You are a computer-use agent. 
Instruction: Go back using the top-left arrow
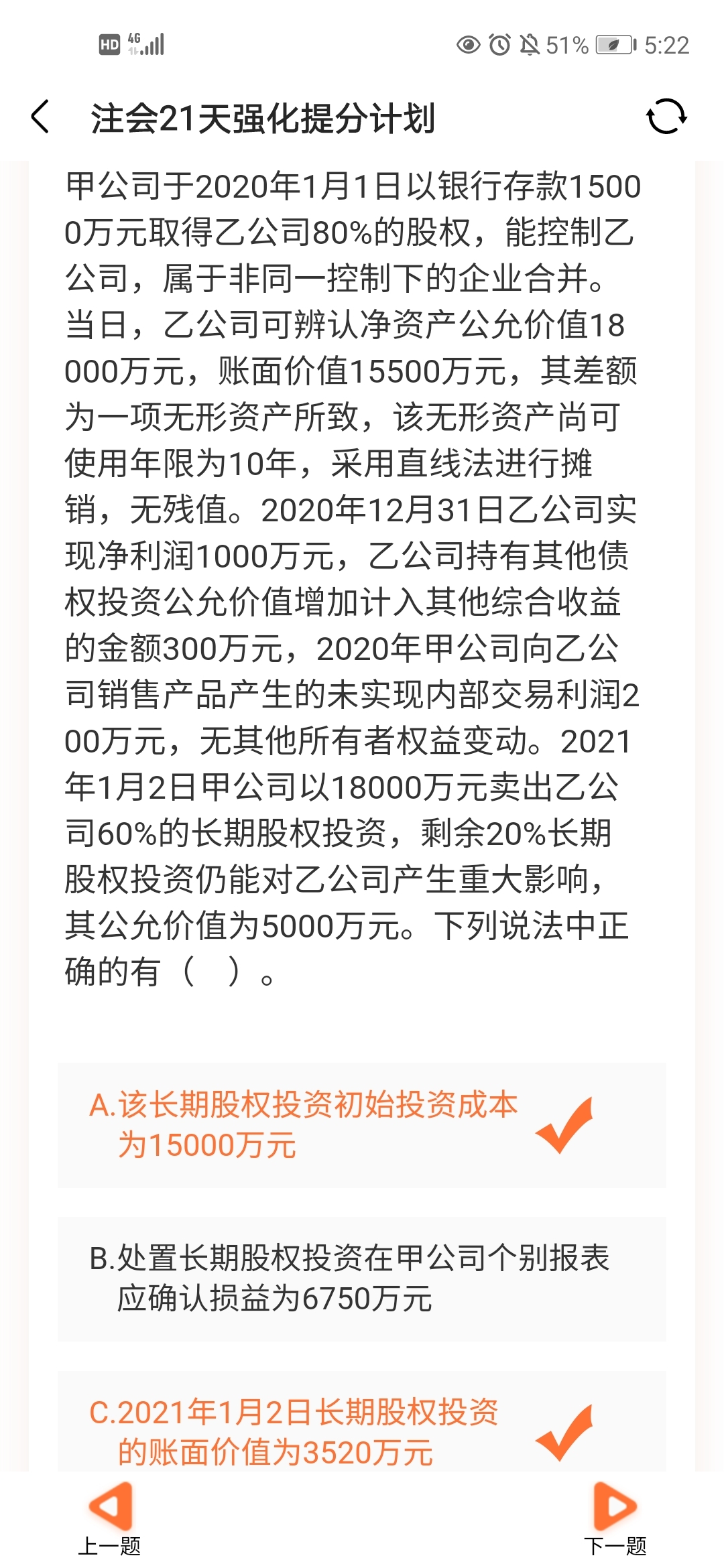coord(40,117)
